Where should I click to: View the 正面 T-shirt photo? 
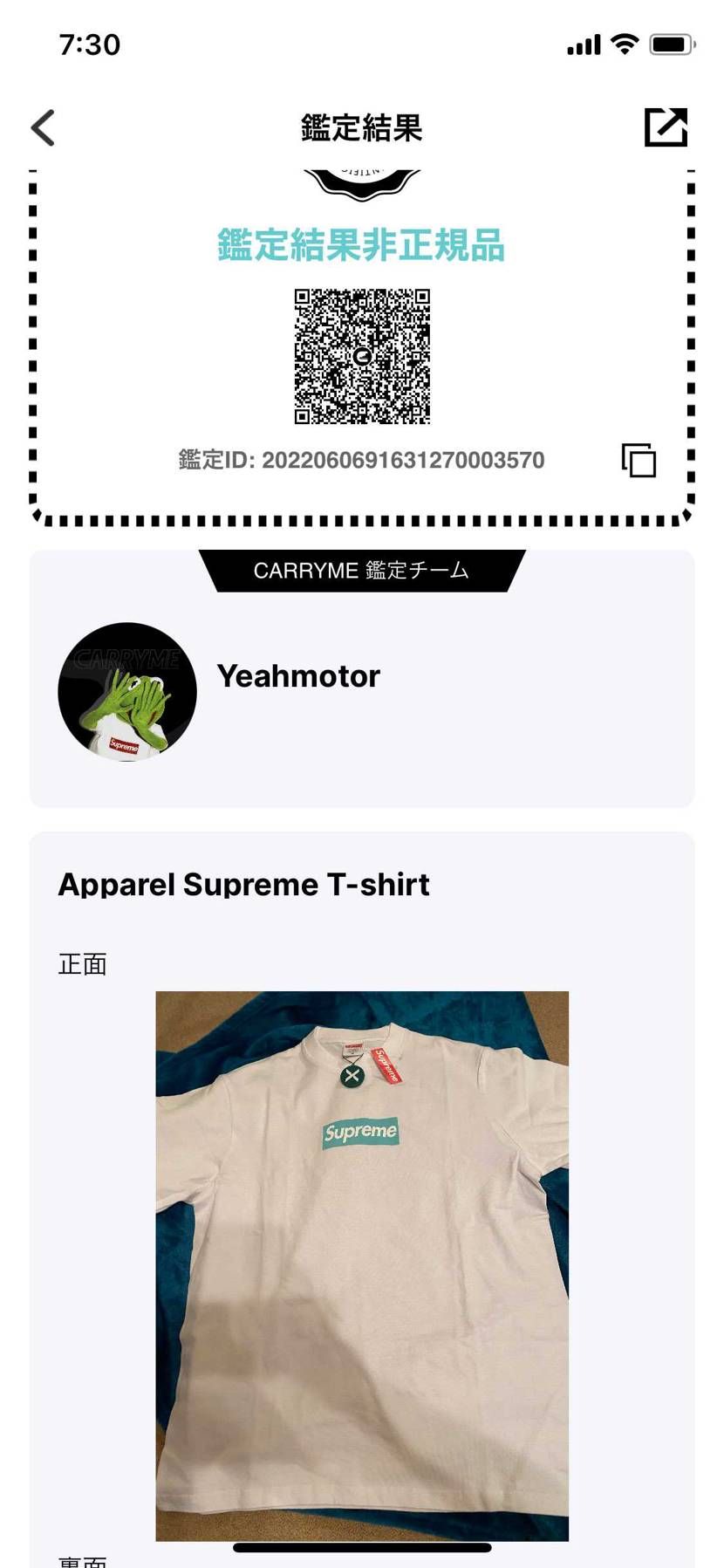coord(362,1265)
